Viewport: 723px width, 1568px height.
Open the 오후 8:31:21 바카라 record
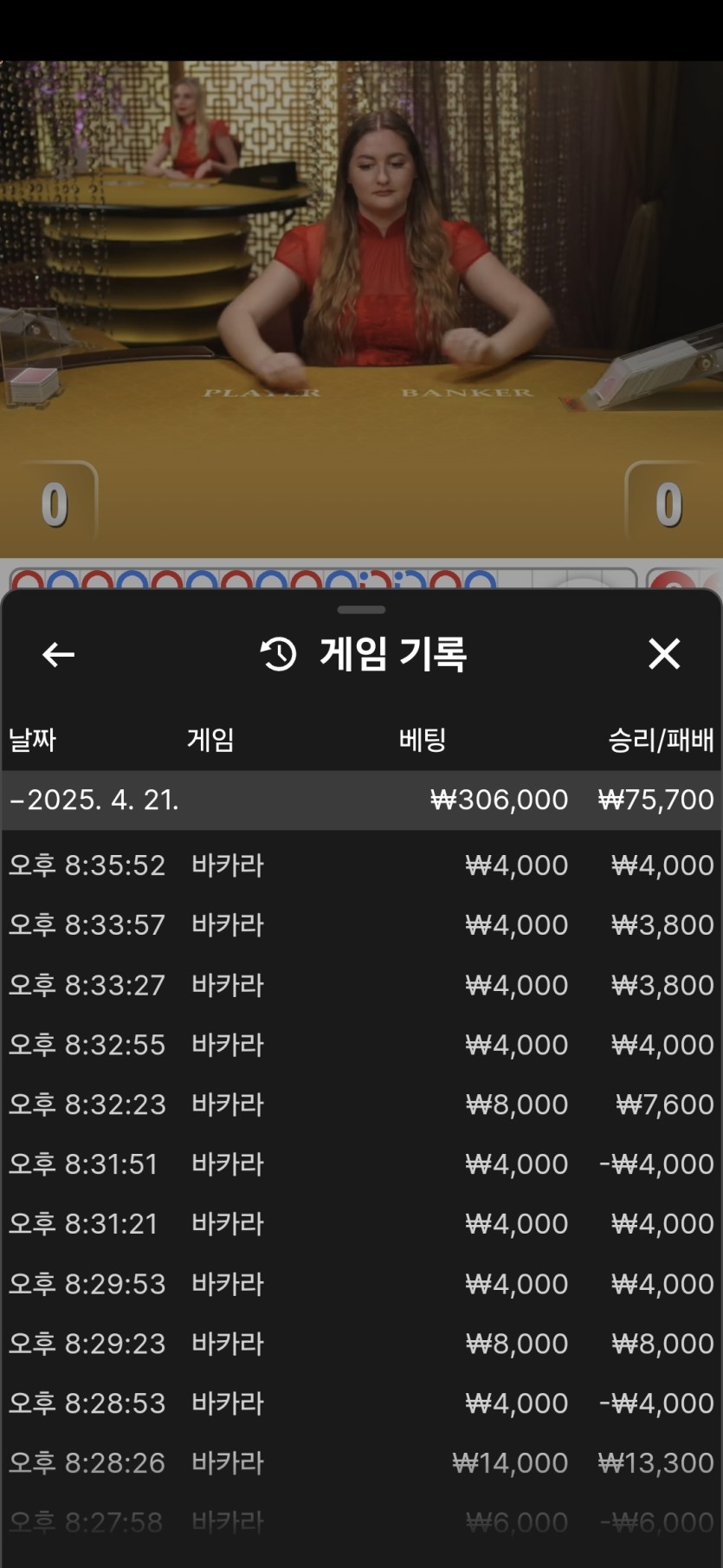click(361, 1224)
